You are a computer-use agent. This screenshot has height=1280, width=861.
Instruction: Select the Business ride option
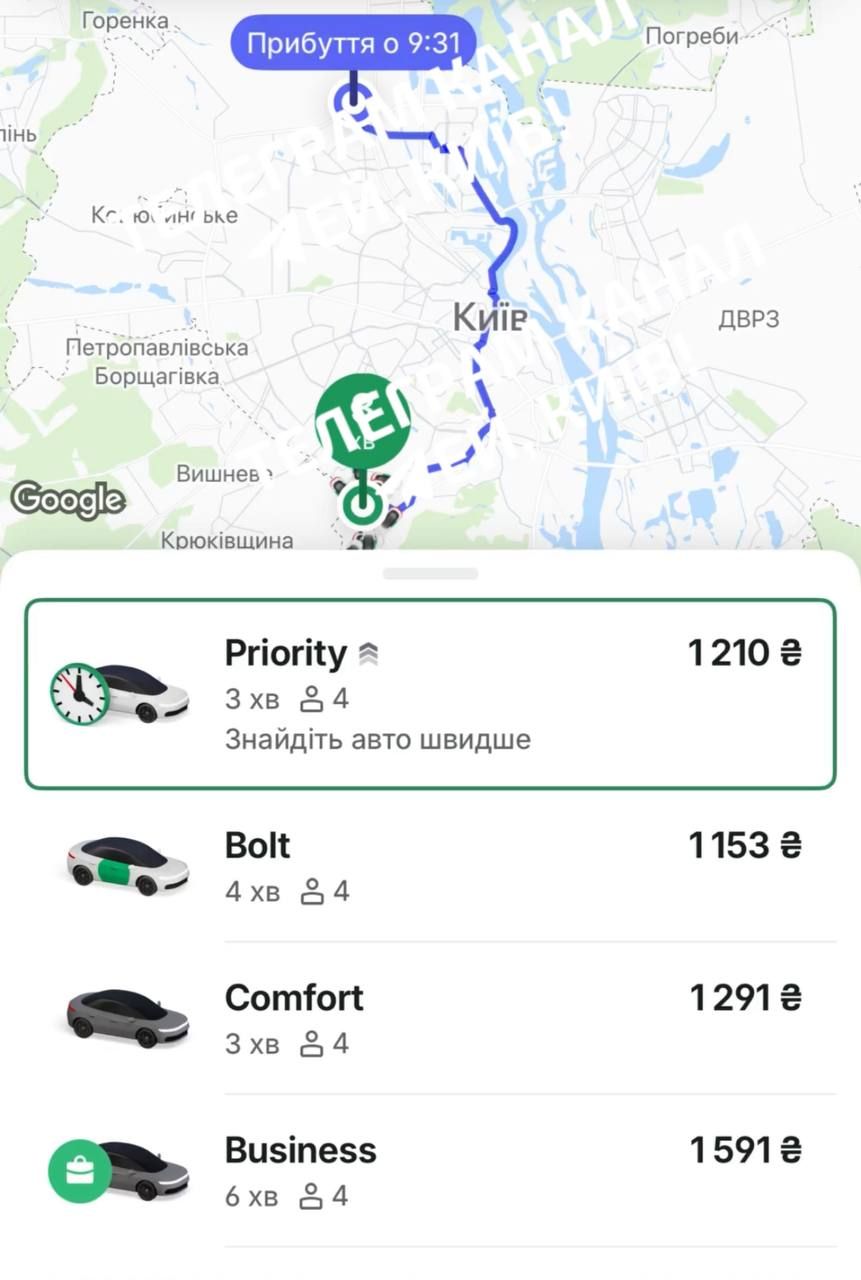(430, 1170)
